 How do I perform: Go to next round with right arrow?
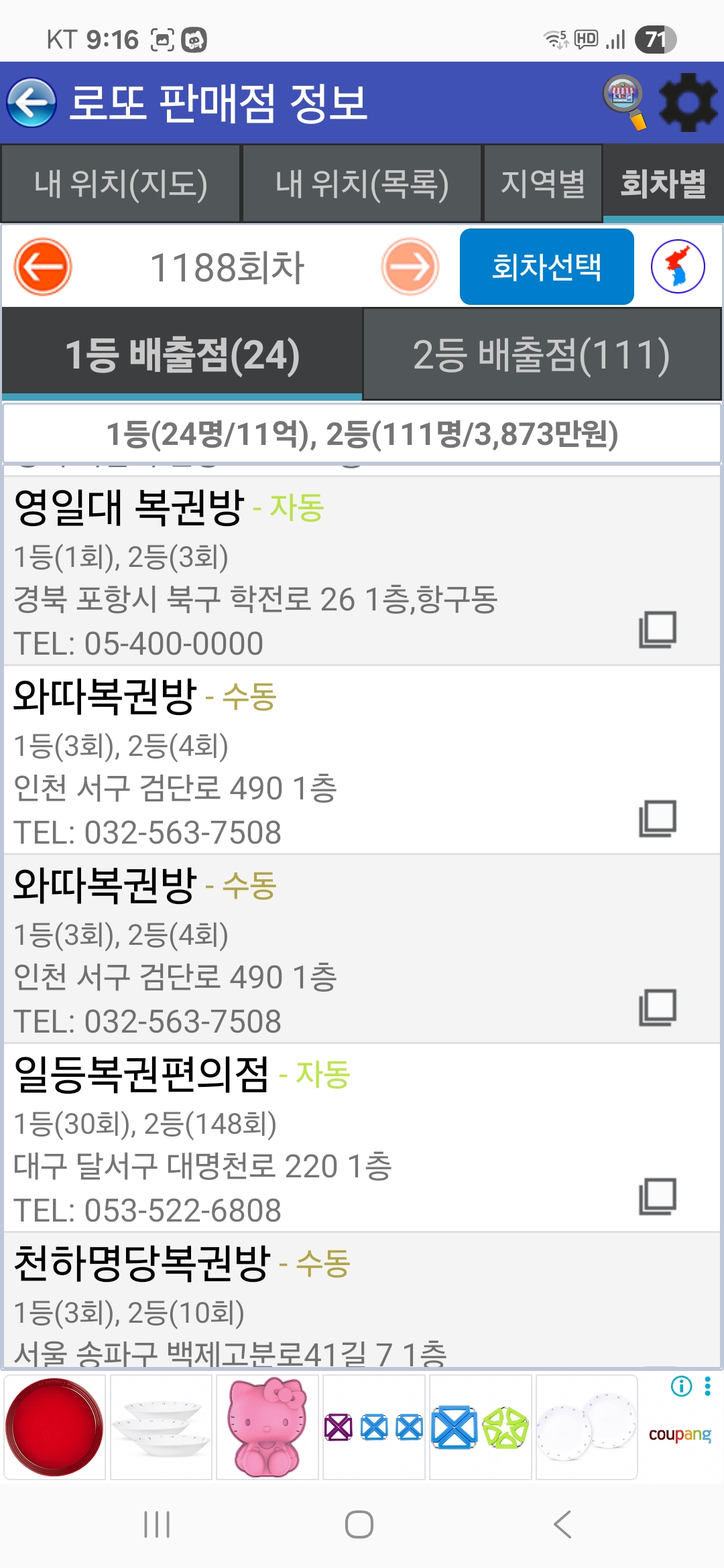coord(410,267)
